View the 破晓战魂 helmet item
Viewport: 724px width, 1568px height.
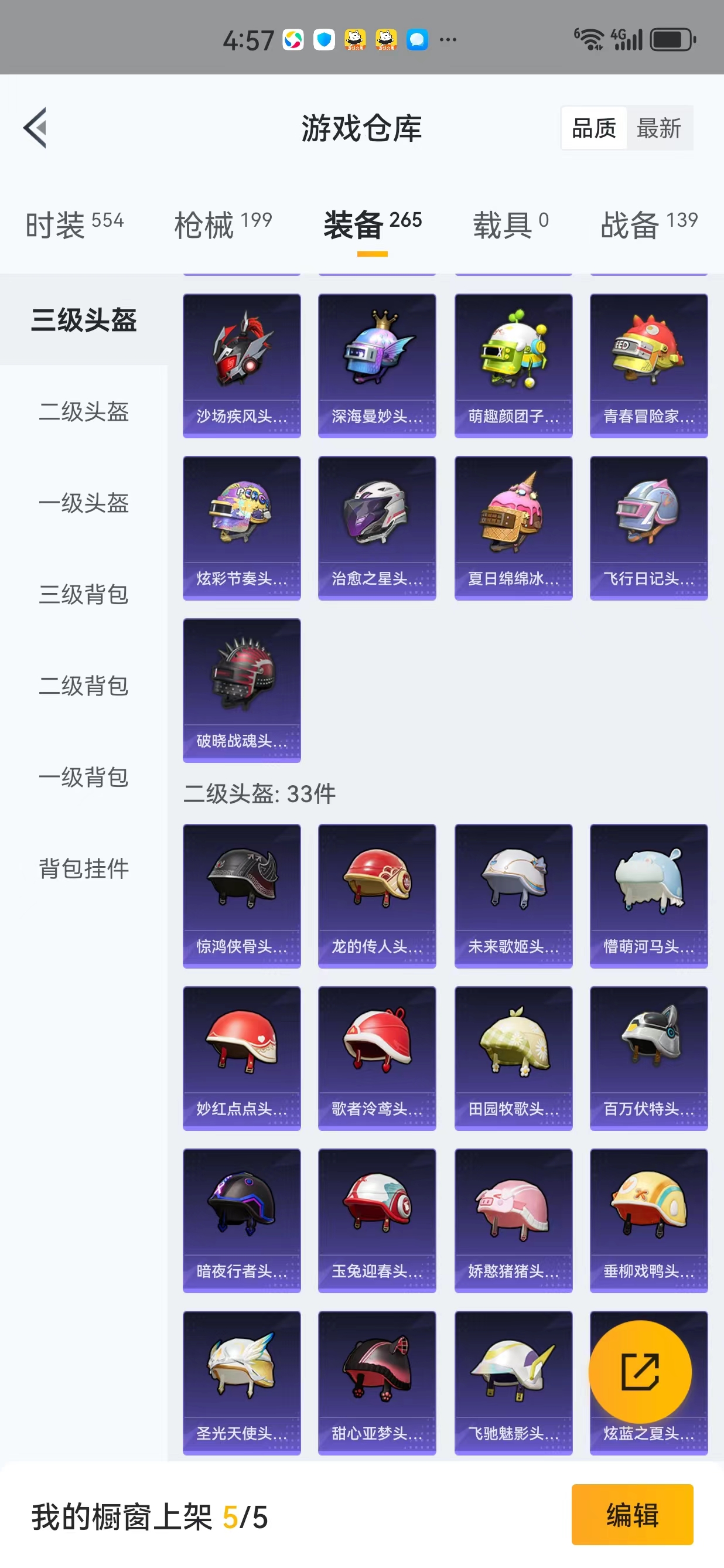(241, 690)
